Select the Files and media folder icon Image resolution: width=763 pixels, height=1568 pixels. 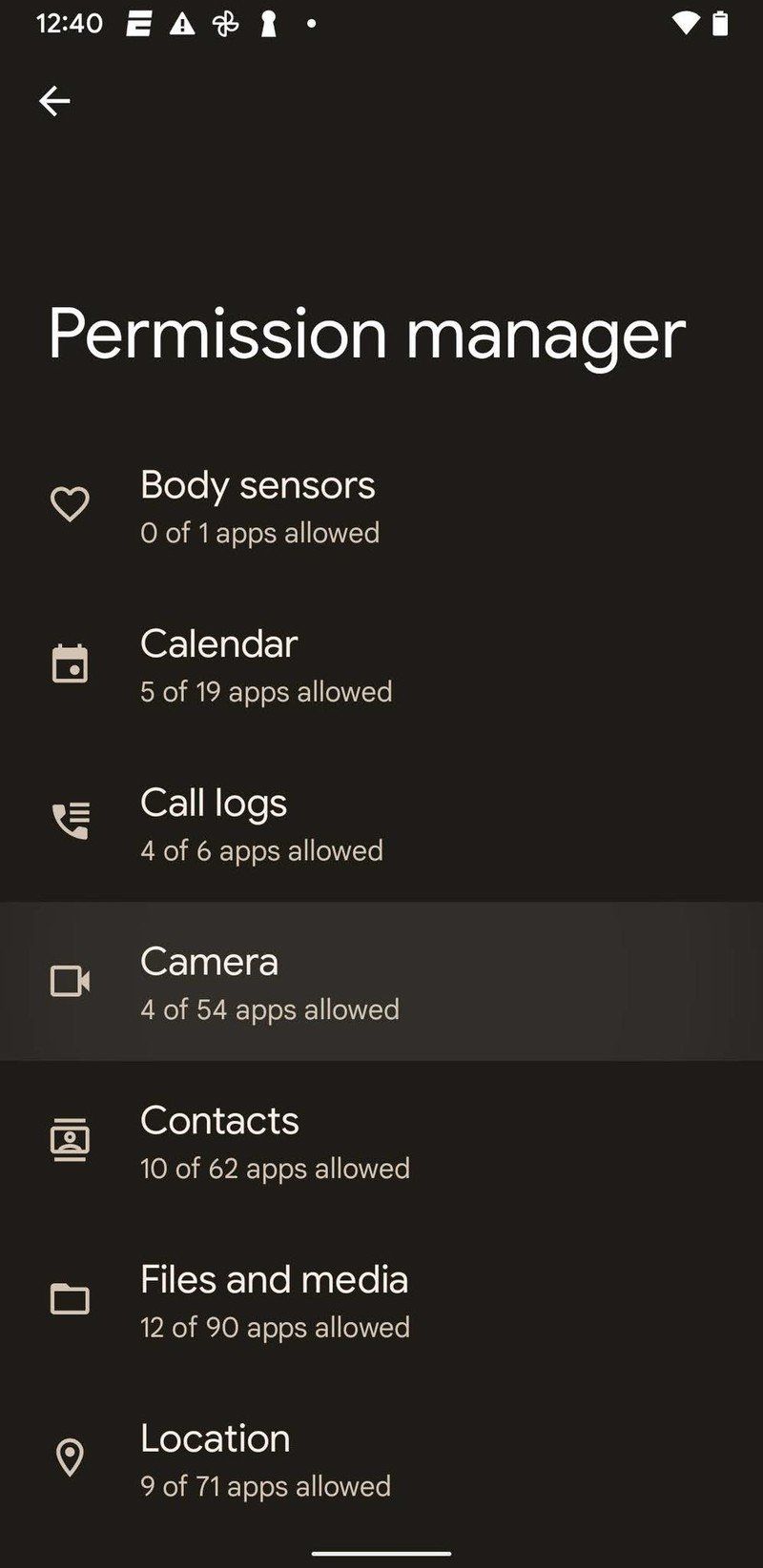click(x=69, y=1299)
